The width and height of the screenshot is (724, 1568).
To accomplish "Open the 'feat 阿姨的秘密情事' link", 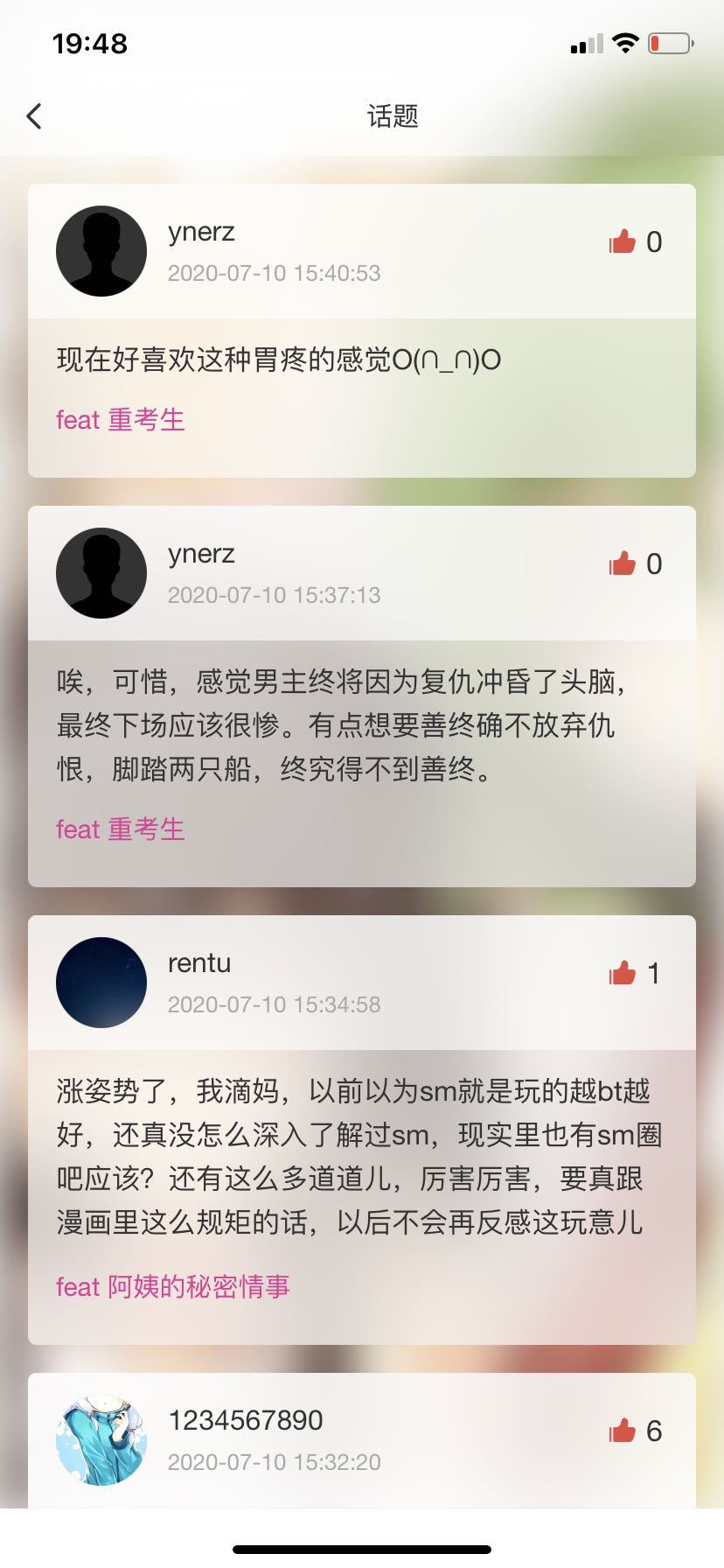I will click(x=173, y=1286).
